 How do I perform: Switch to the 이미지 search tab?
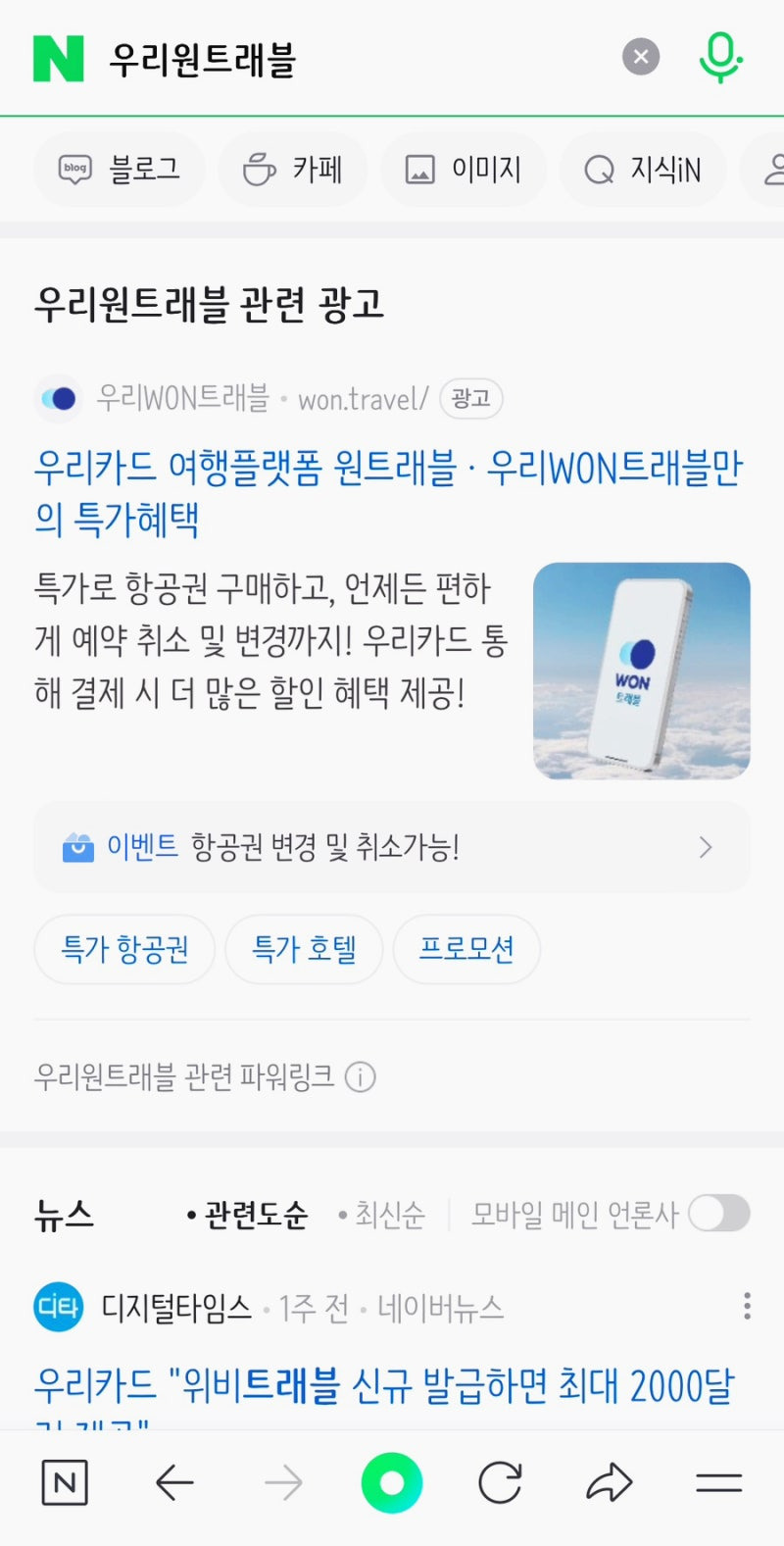[x=463, y=169]
